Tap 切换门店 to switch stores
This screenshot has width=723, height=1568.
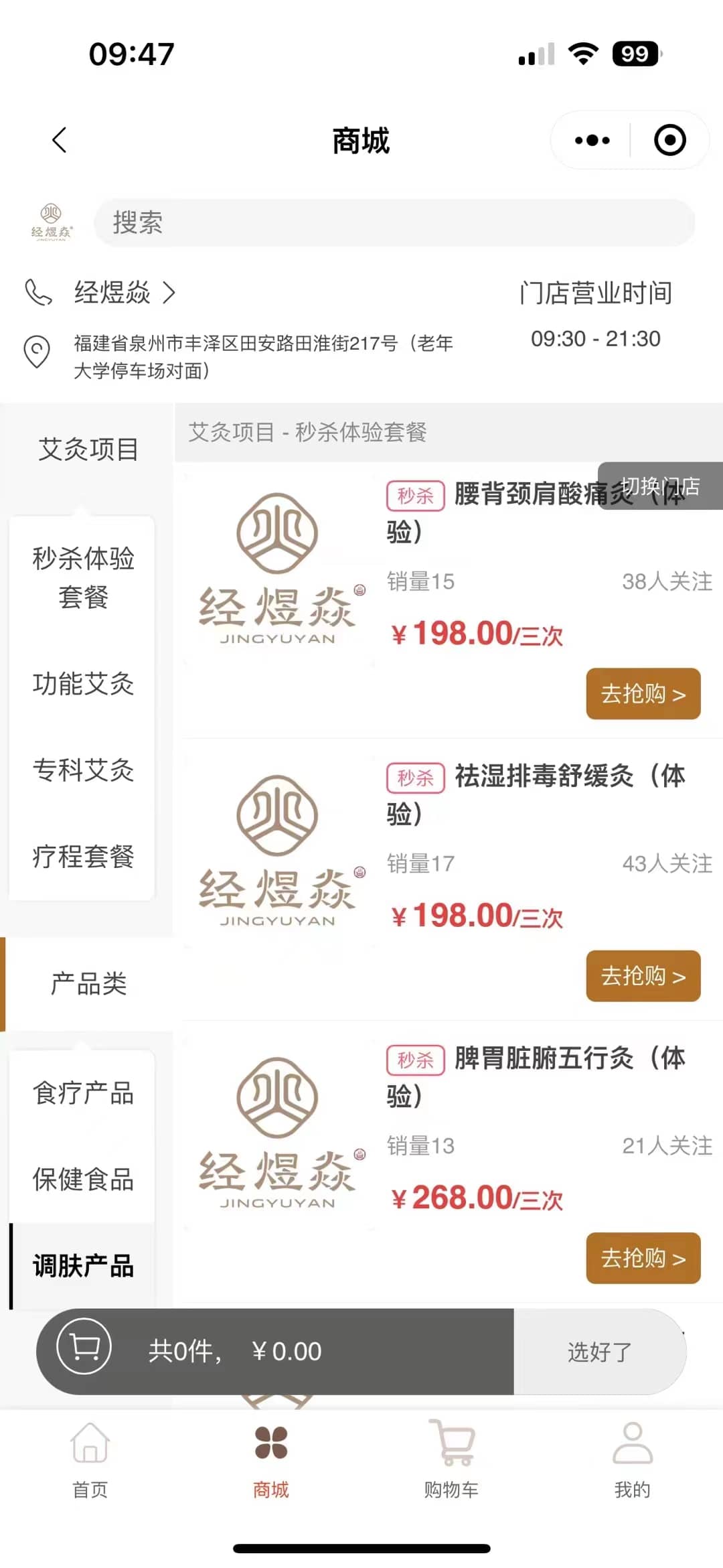coord(660,486)
